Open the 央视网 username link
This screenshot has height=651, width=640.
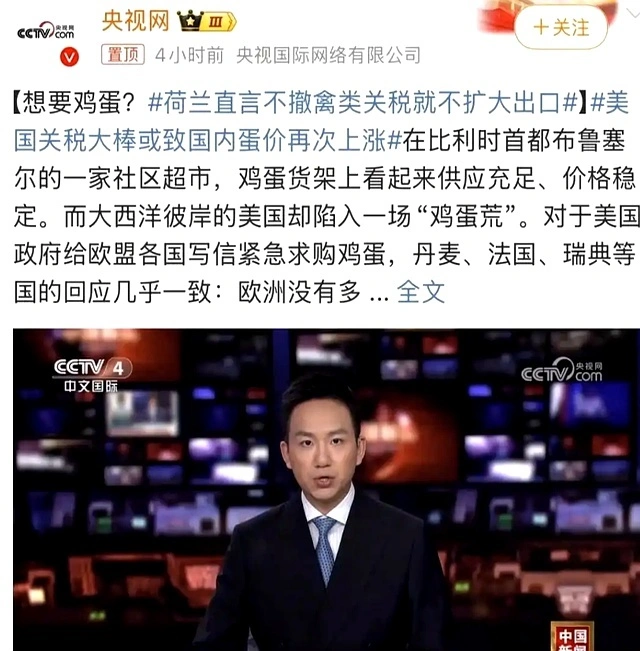(134, 21)
